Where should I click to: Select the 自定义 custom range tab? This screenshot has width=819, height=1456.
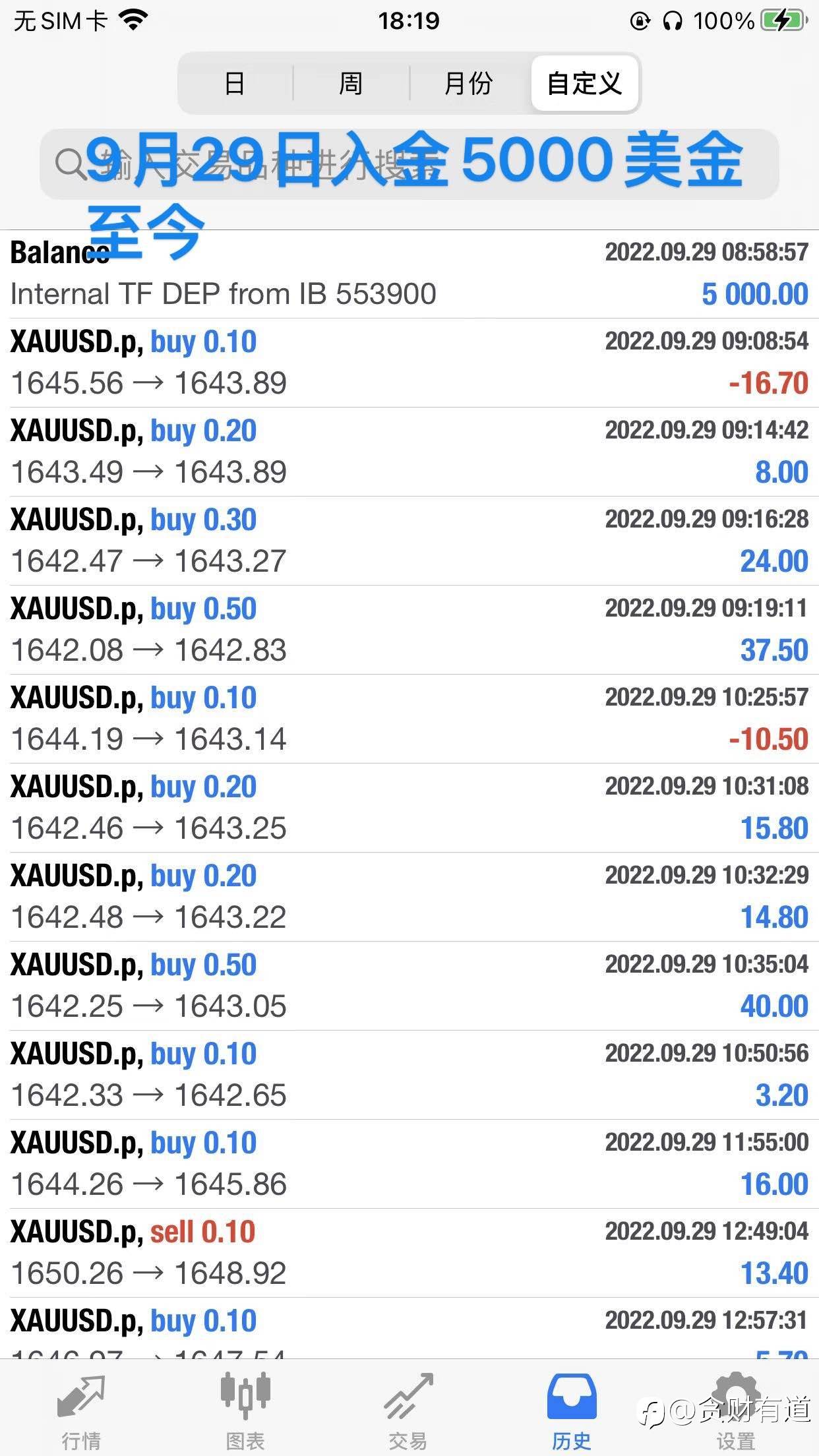pyautogui.click(x=585, y=84)
